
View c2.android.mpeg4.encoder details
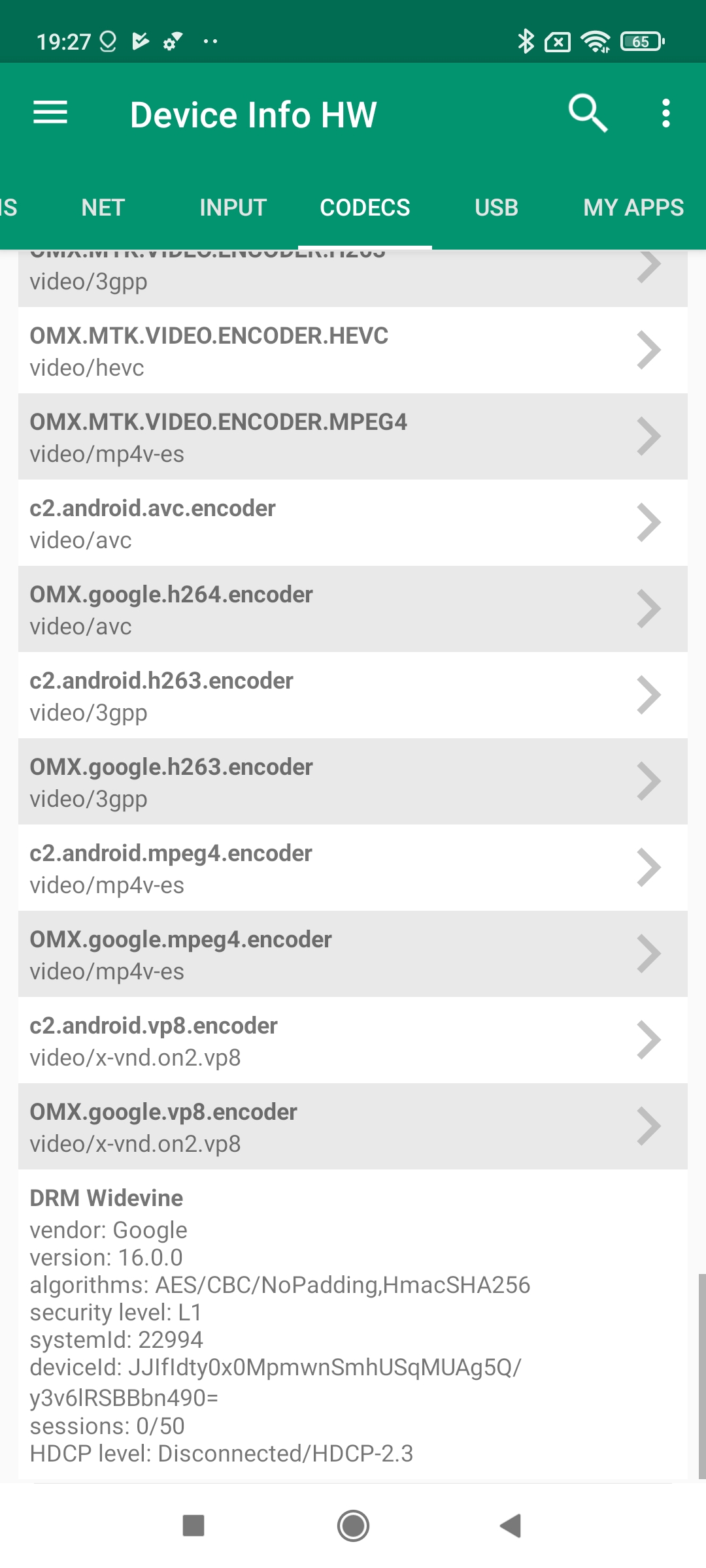tap(353, 868)
